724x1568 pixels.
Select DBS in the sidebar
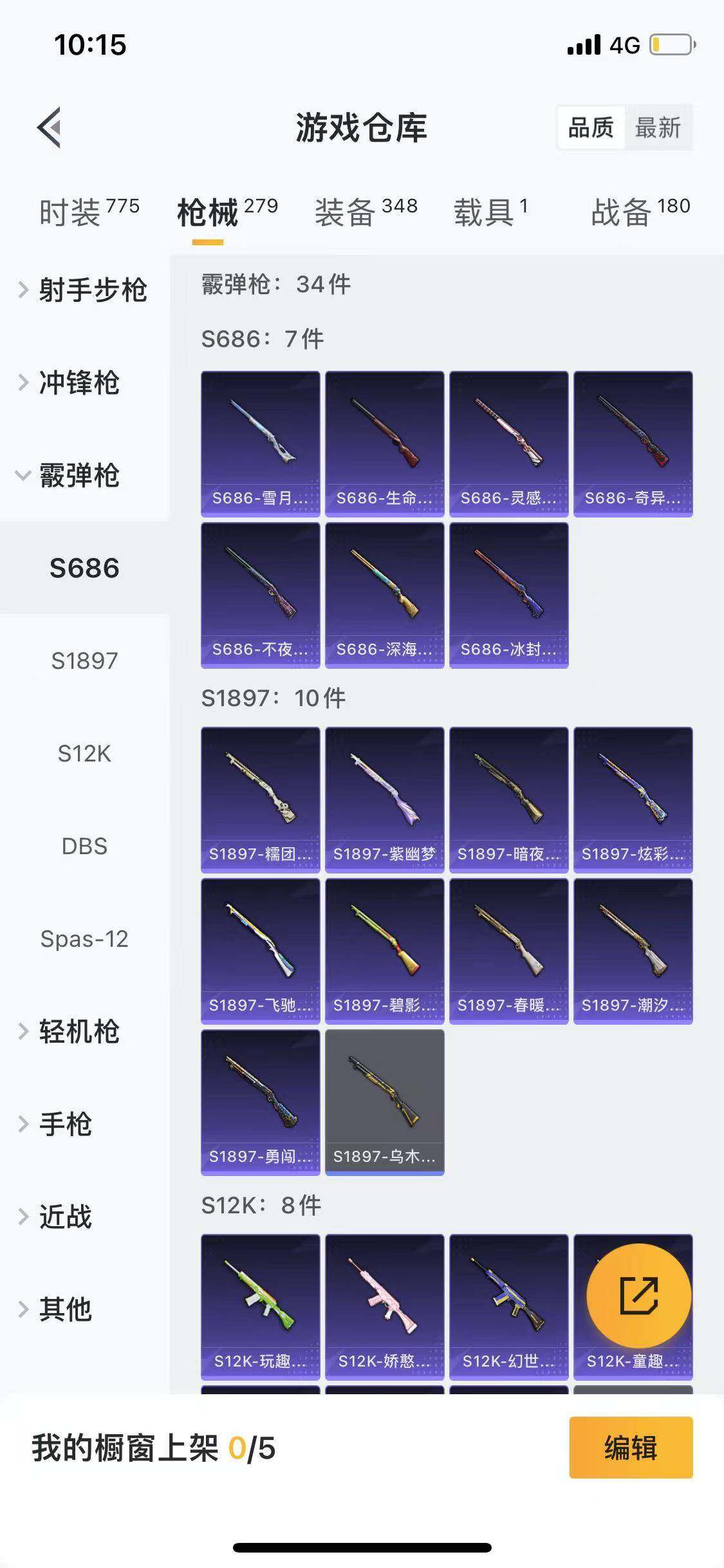pyautogui.click(x=84, y=846)
